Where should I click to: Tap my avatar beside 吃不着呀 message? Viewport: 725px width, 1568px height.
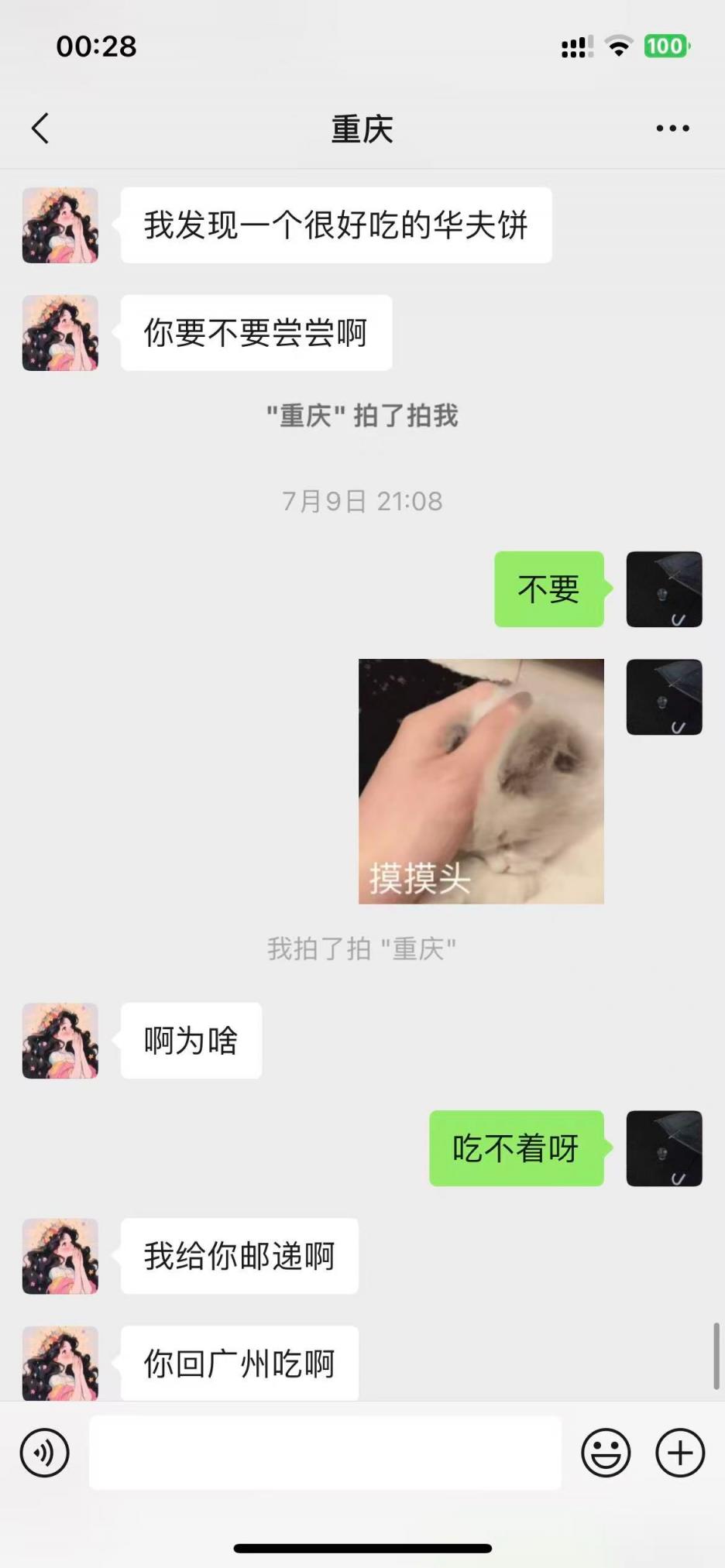point(664,1148)
